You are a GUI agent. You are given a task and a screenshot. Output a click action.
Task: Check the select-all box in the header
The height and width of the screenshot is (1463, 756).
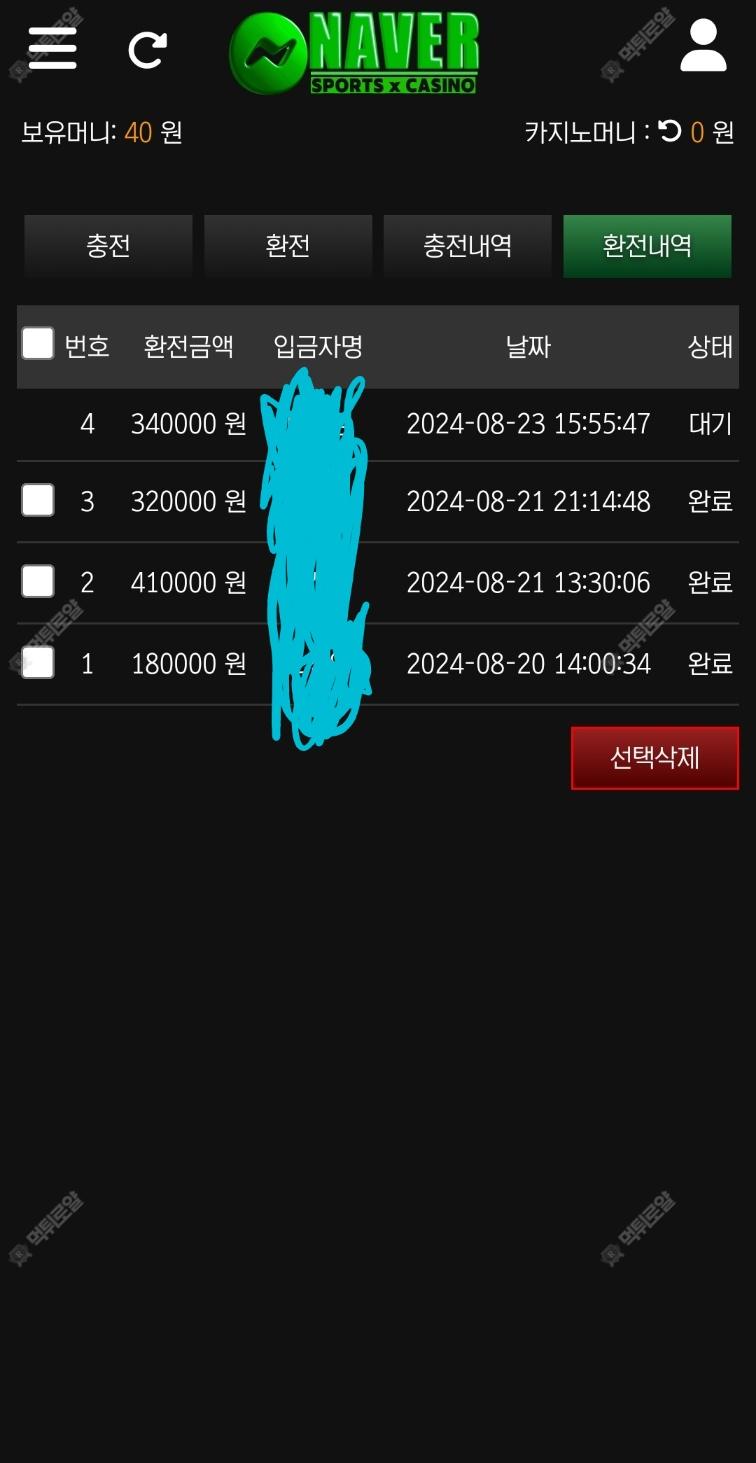(x=38, y=343)
